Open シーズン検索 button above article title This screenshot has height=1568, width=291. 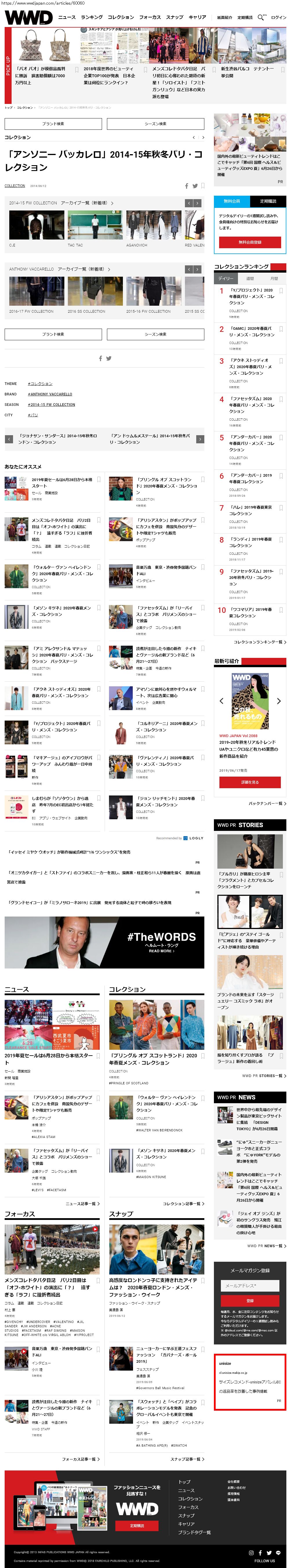point(156,124)
